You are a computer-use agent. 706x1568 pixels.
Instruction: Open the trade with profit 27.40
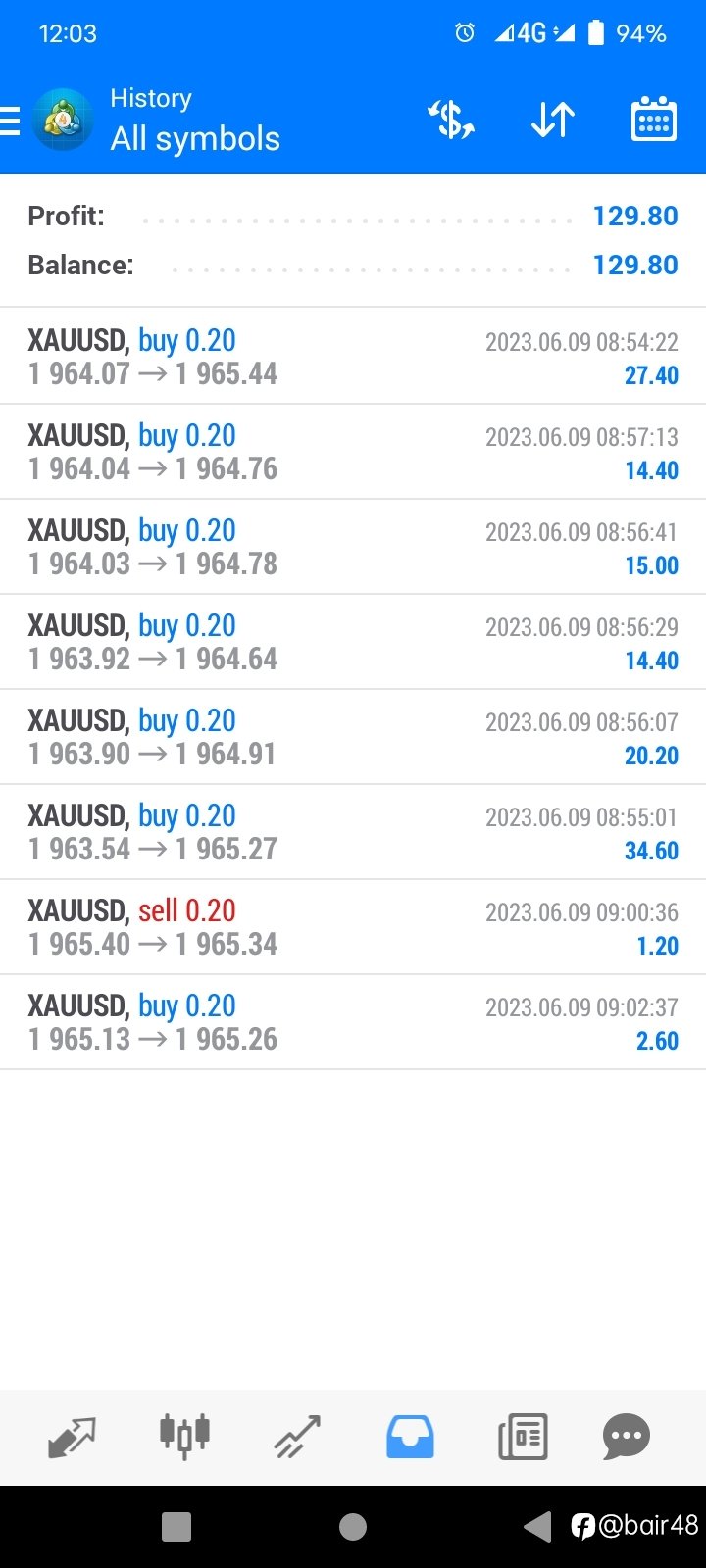point(353,357)
